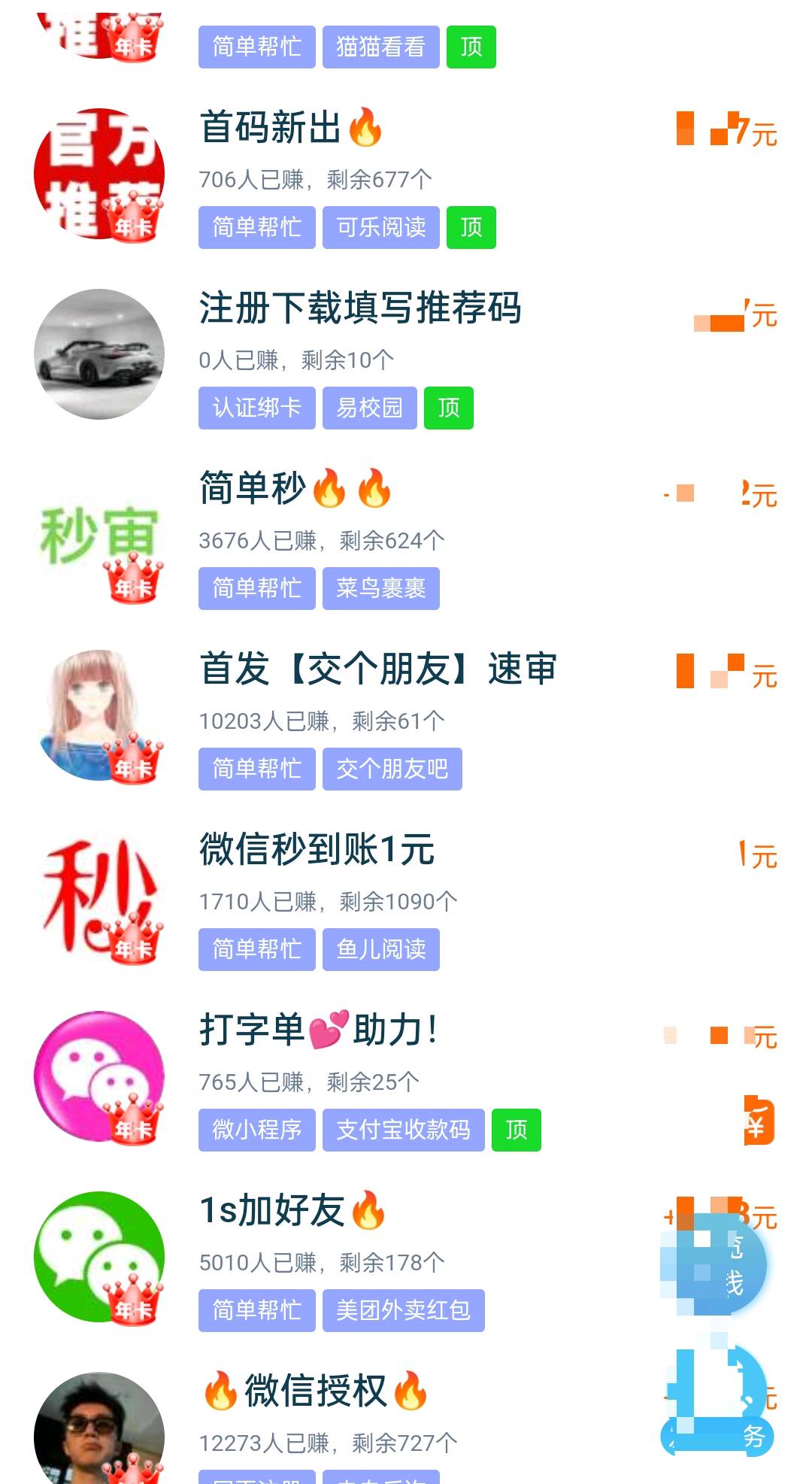
Task: Open the 首发【交个朋友】速审 task
Action: pos(377,669)
